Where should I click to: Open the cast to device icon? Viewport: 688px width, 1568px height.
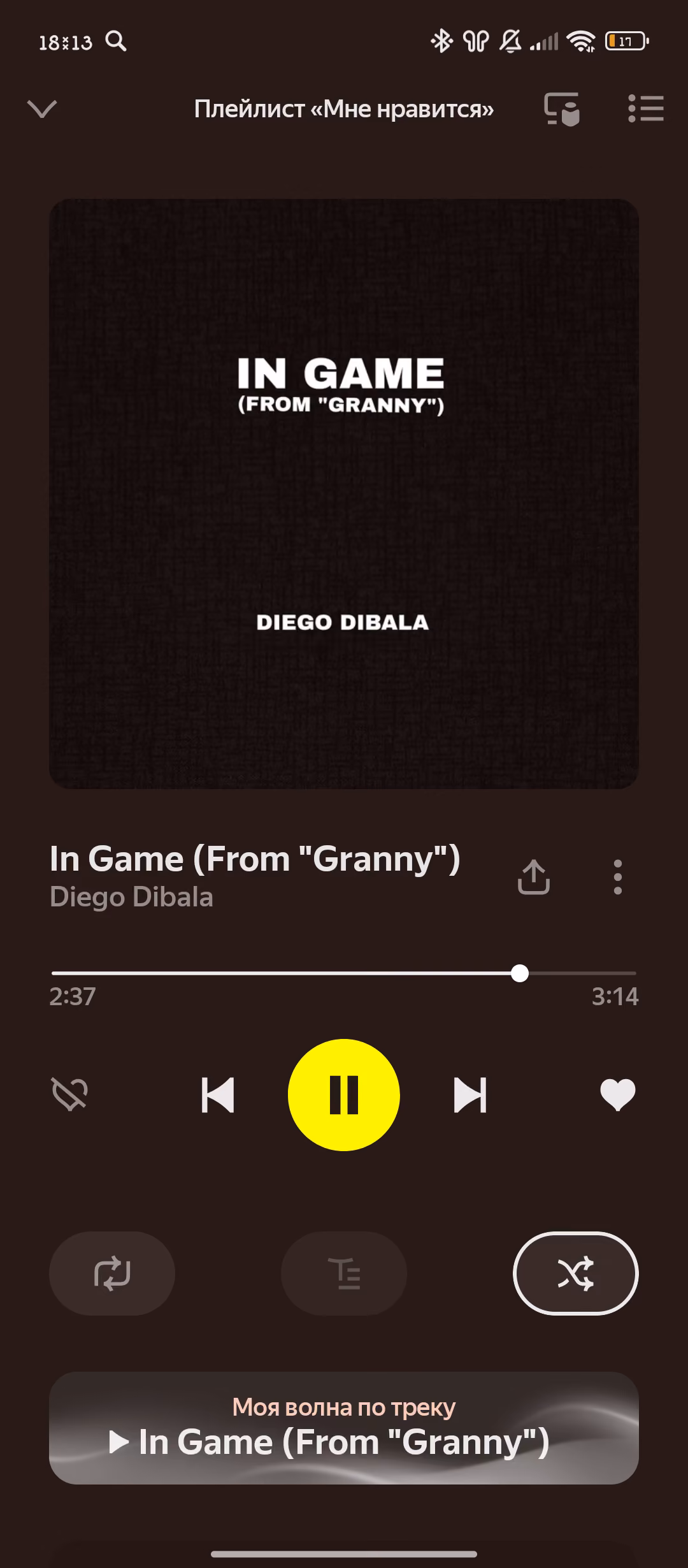point(562,109)
